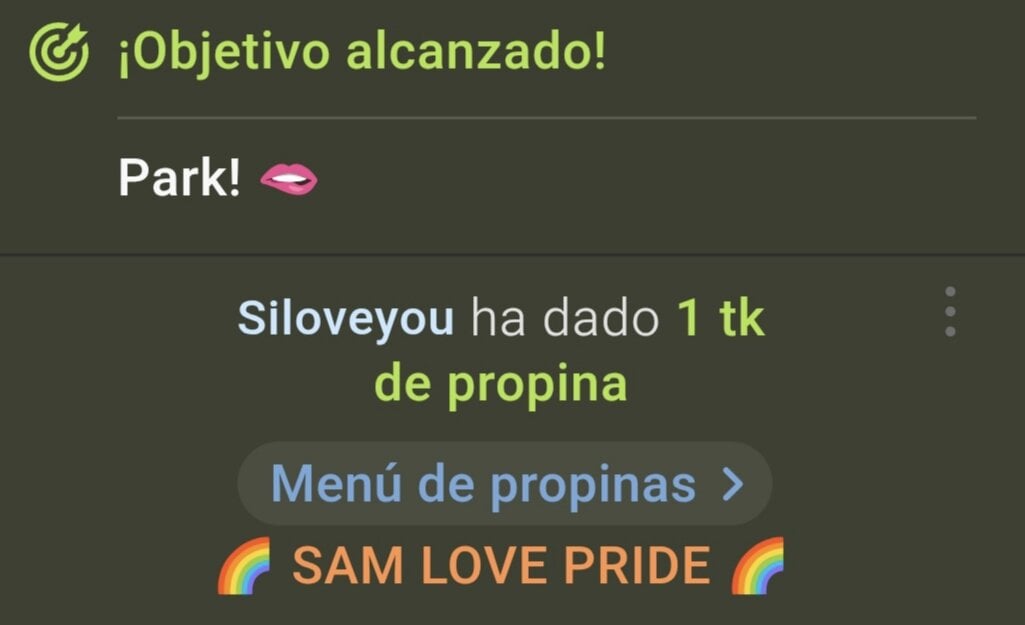The width and height of the screenshot is (1025, 625).
Task: Open the three-dot options for the tip message
Action: point(949,312)
